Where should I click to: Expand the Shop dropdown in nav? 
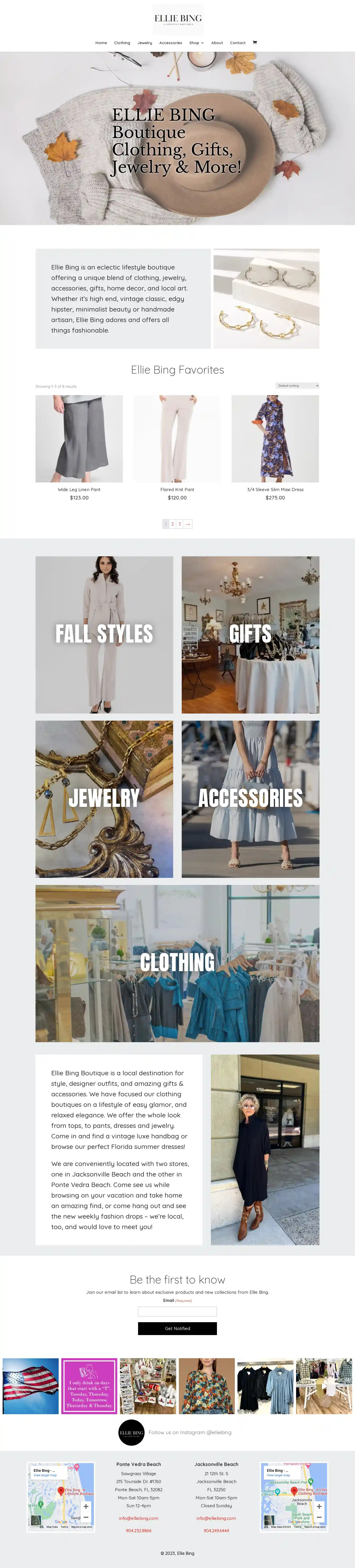196,43
